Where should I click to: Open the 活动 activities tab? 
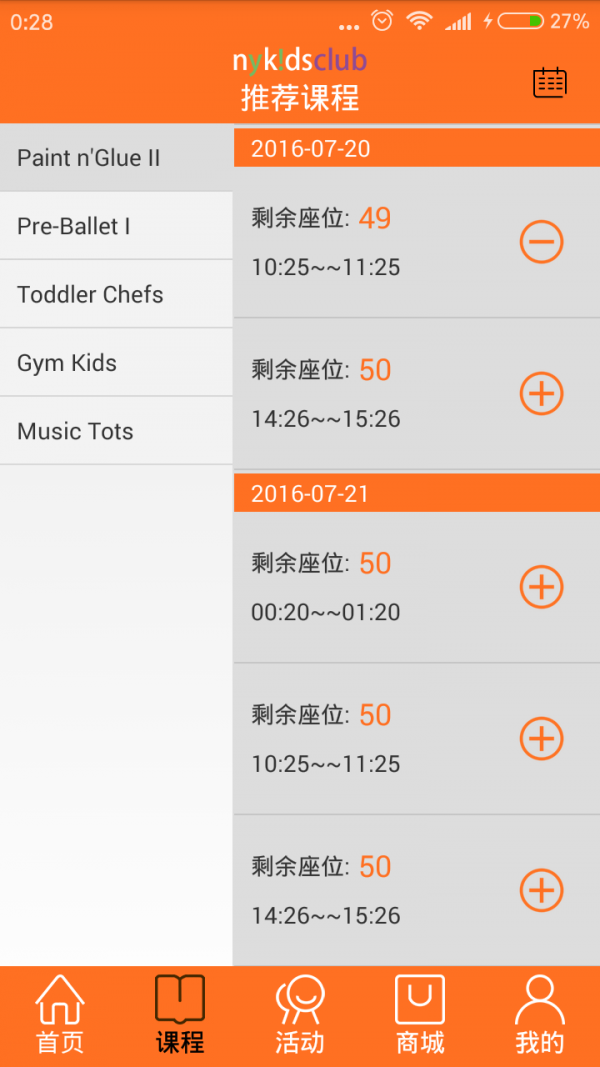300,1015
